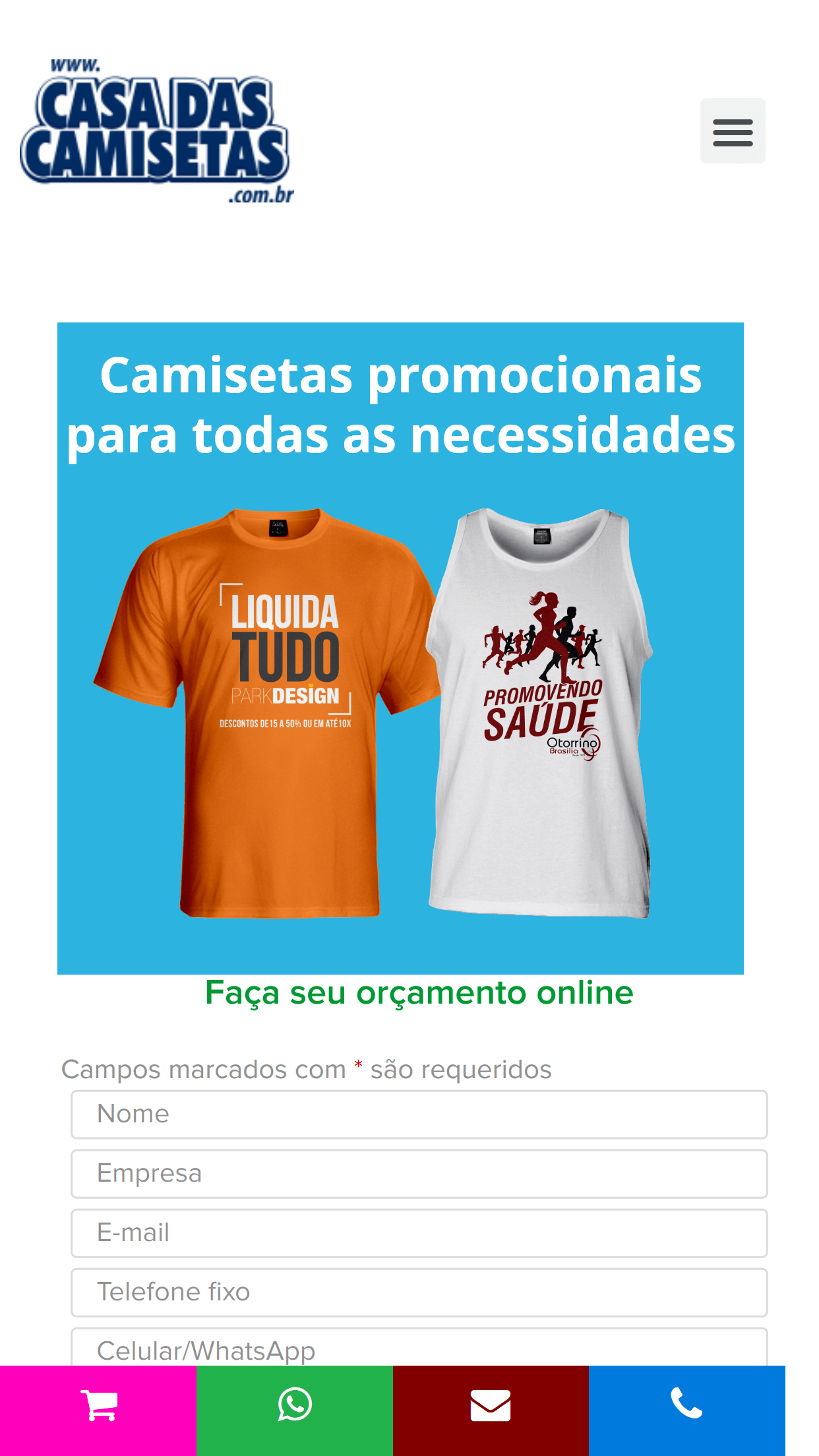Image resolution: width=819 pixels, height=1456 pixels.
Task: Open the promotional t-shirts banner
Action: pyautogui.click(x=400, y=648)
